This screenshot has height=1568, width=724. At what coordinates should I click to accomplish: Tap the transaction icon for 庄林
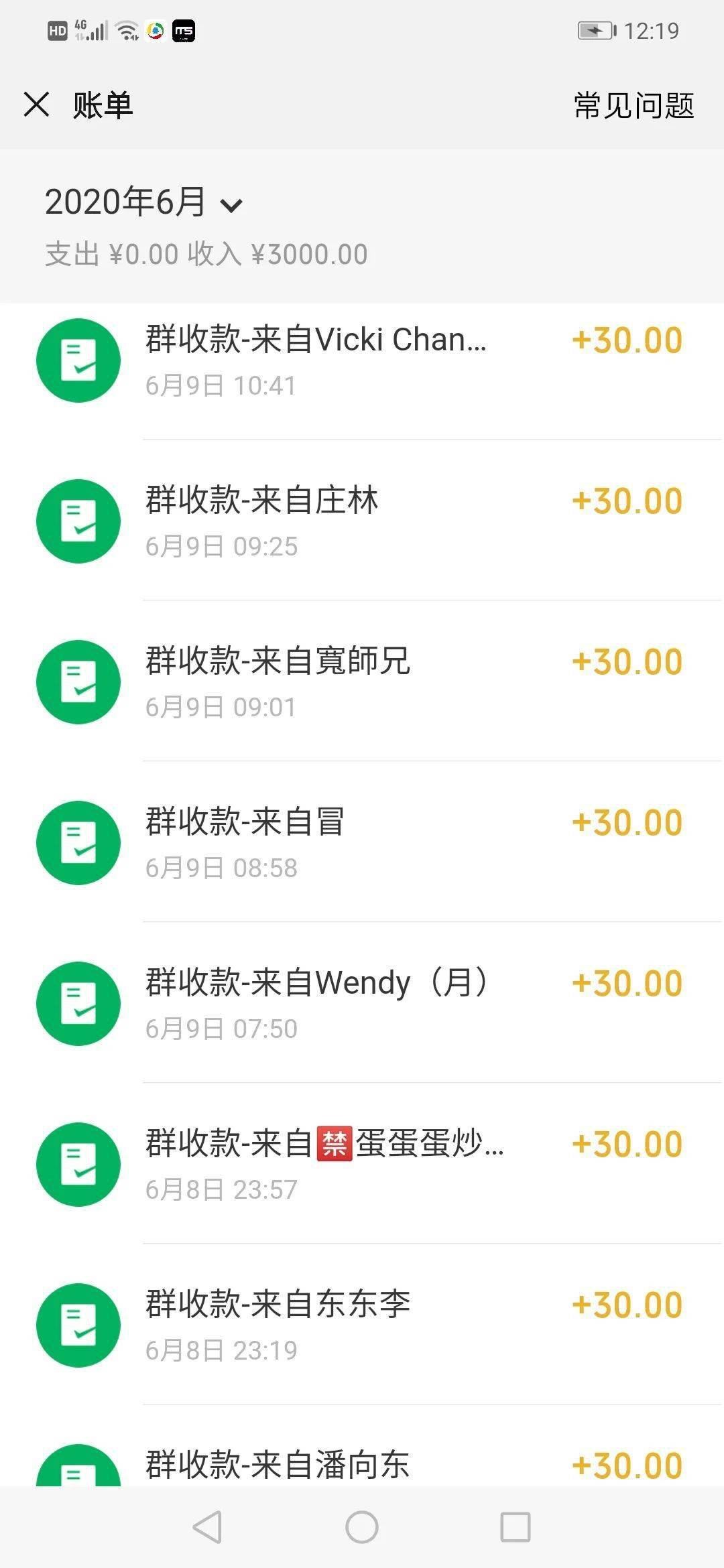(x=78, y=521)
